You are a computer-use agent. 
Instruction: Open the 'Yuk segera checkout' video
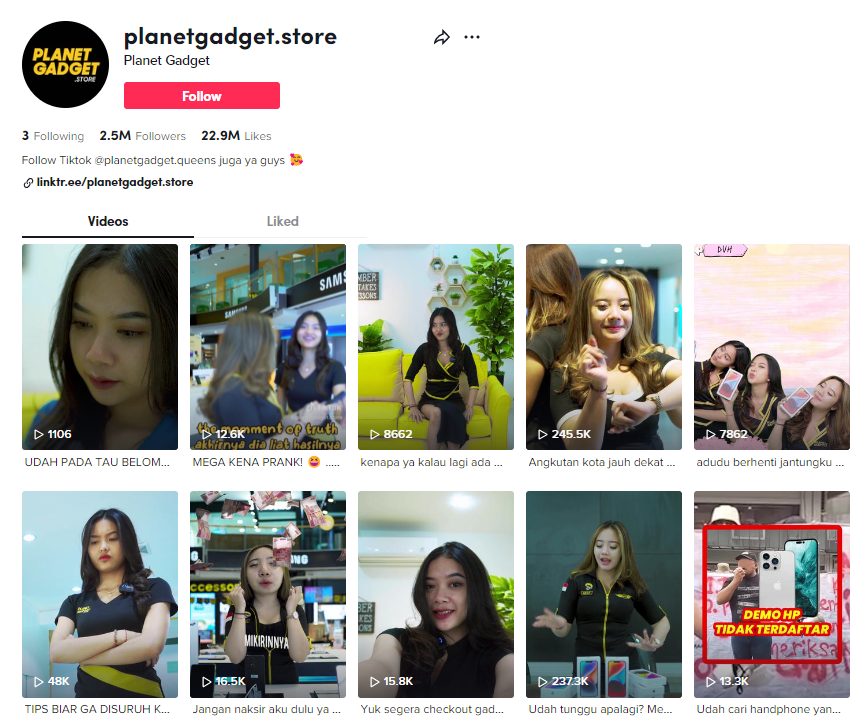pos(436,594)
